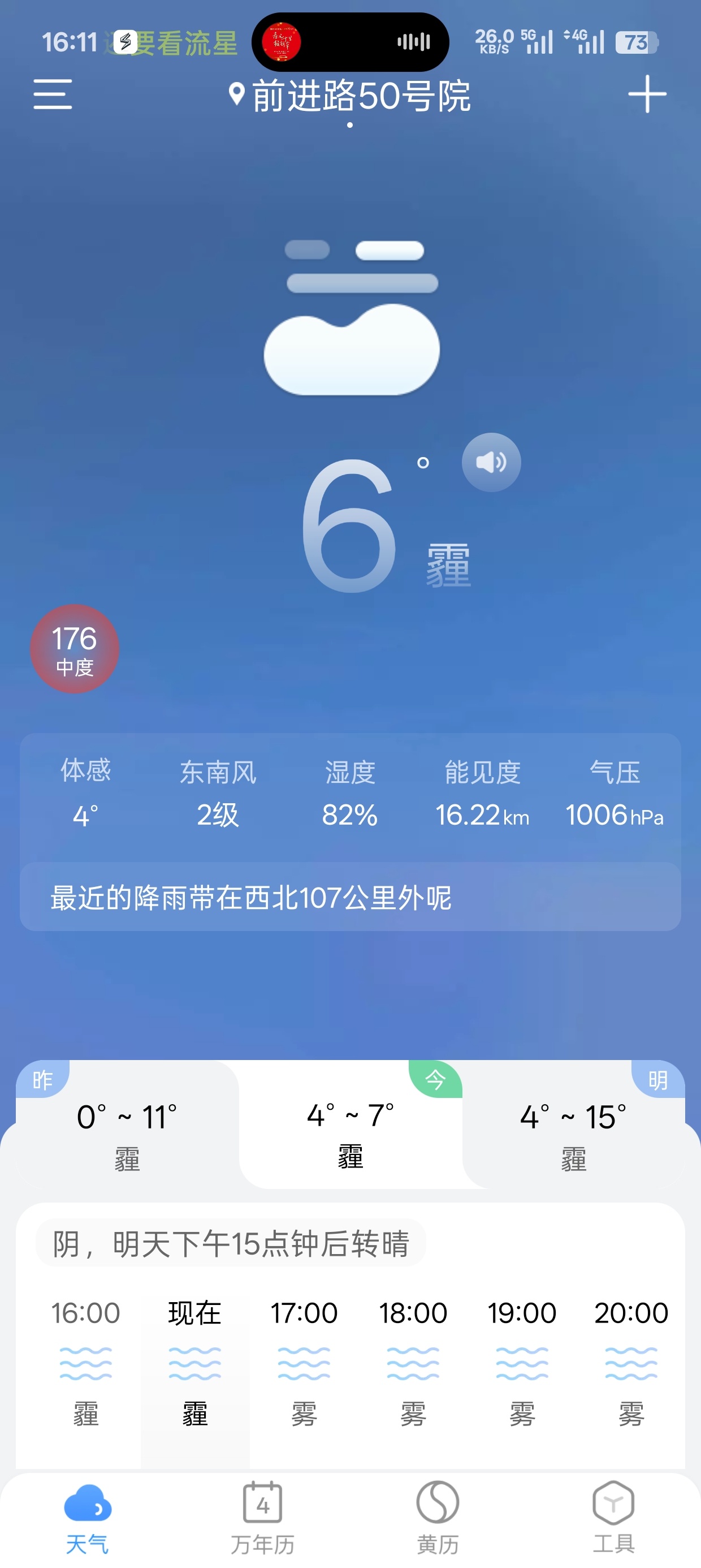Expand the 今 today weather card
Screen dimensions: 701x1568
coord(350,1126)
